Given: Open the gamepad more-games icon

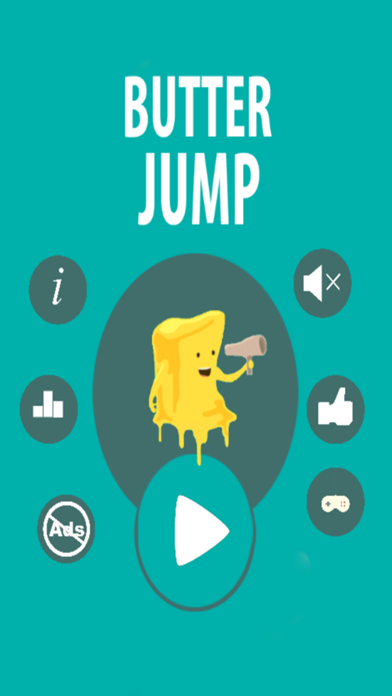Looking at the screenshot, I should point(336,502).
